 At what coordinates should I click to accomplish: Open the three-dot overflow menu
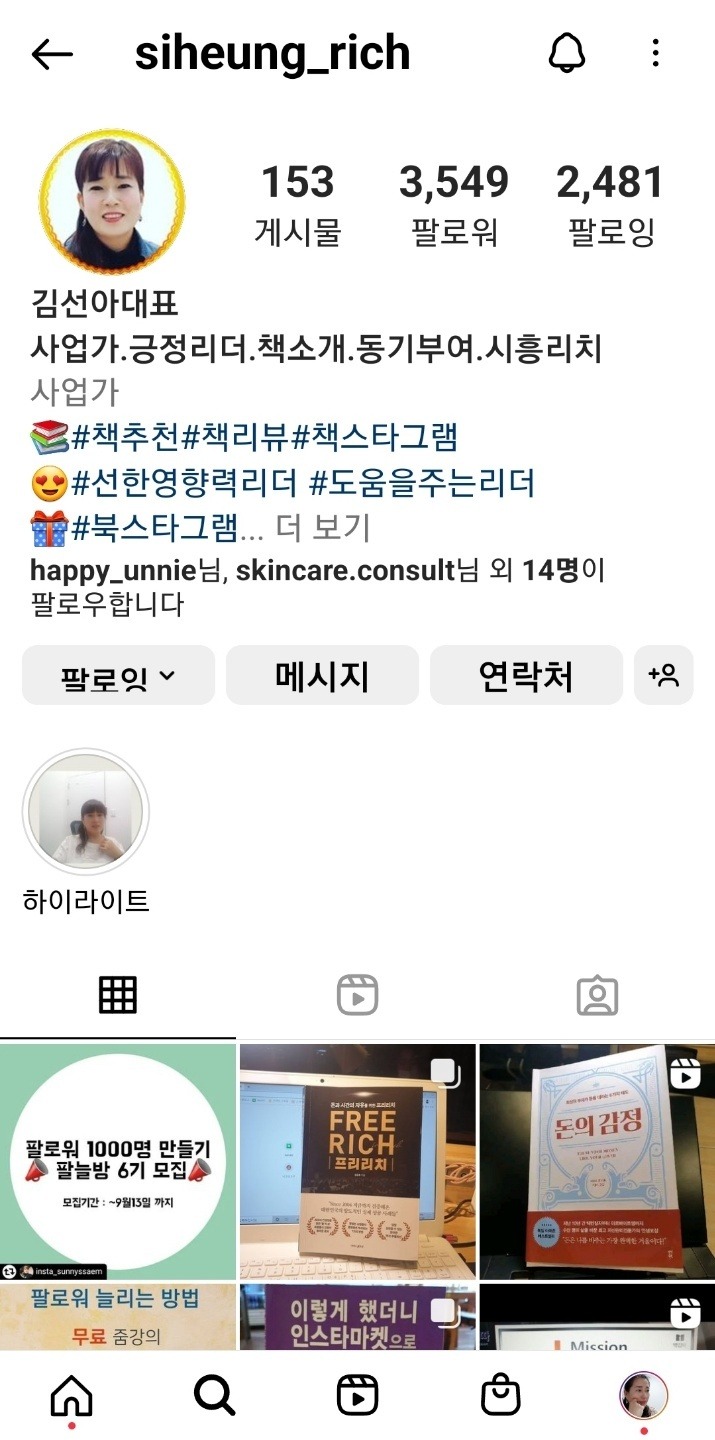click(x=656, y=53)
